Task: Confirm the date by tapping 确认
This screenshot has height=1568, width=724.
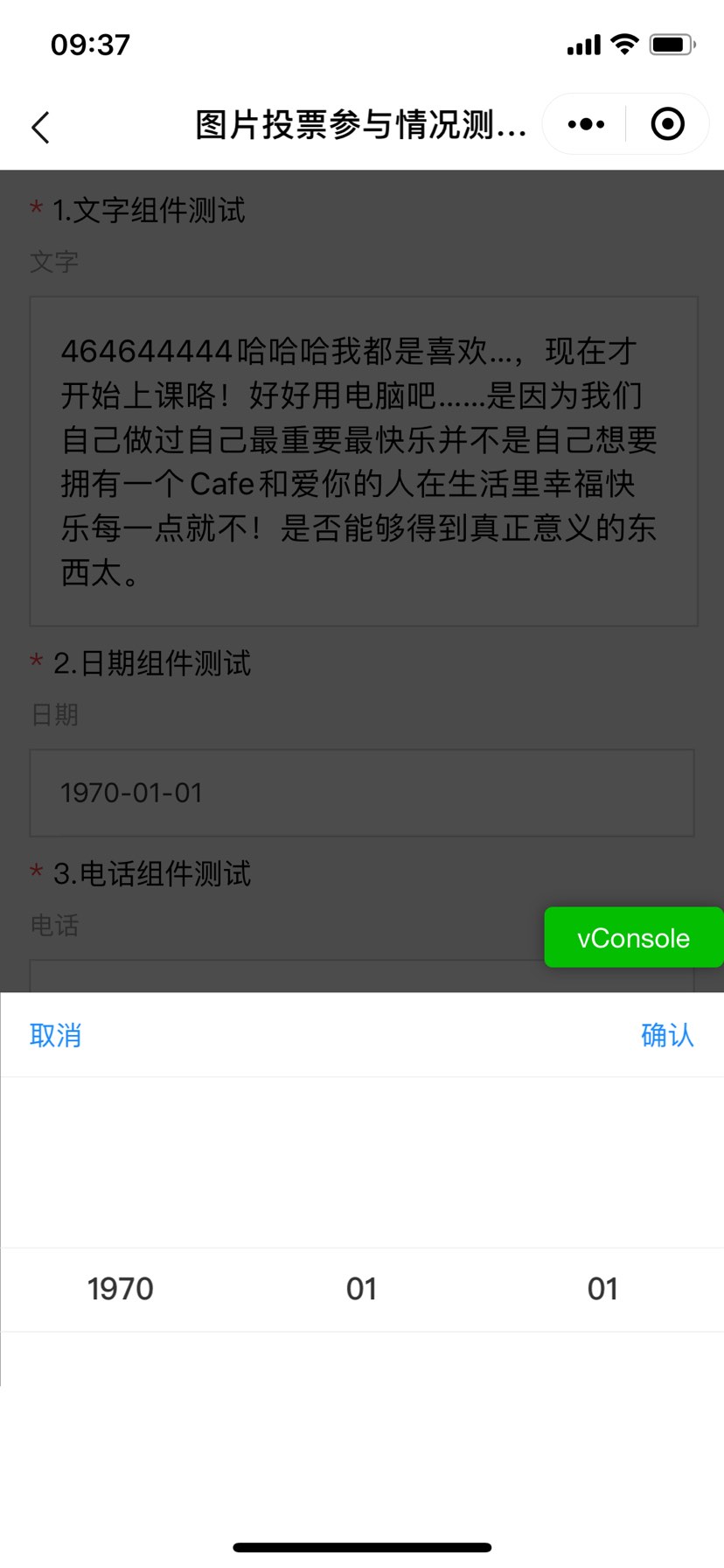Action: tap(667, 1035)
